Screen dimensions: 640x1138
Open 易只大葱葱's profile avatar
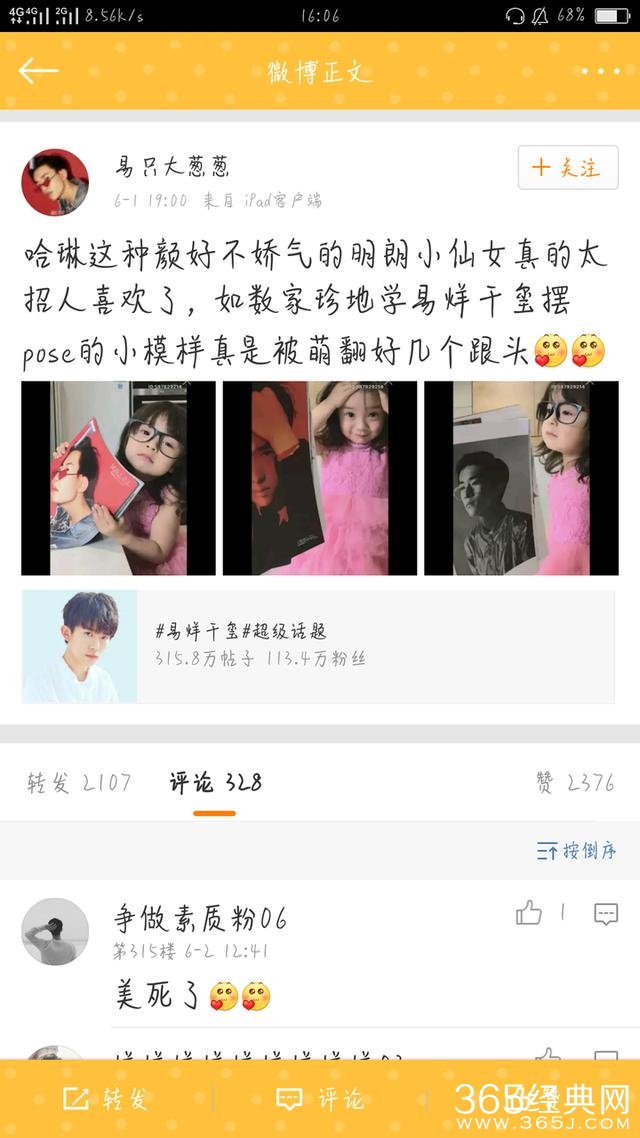pyautogui.click(x=55, y=182)
